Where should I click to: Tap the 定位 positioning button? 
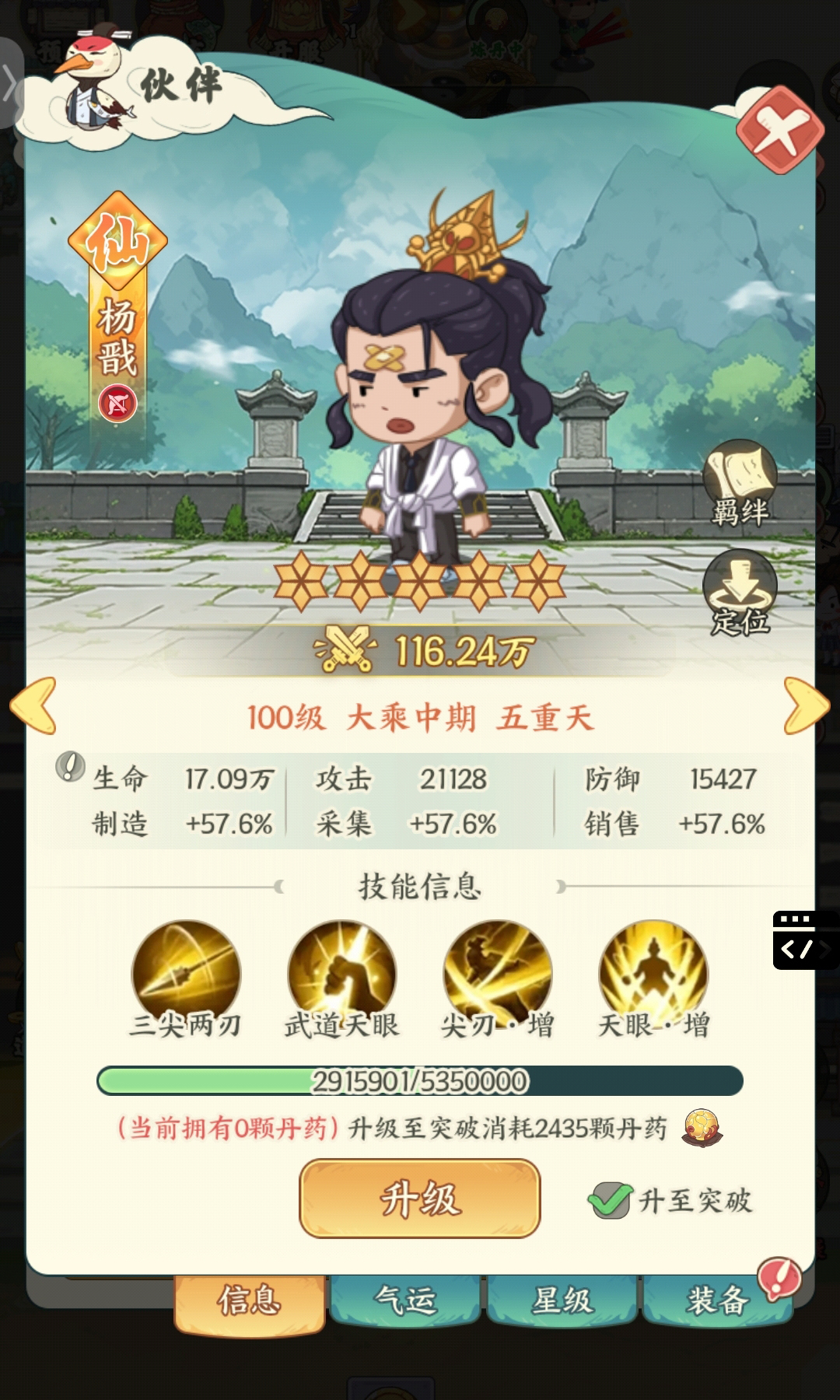click(x=740, y=593)
